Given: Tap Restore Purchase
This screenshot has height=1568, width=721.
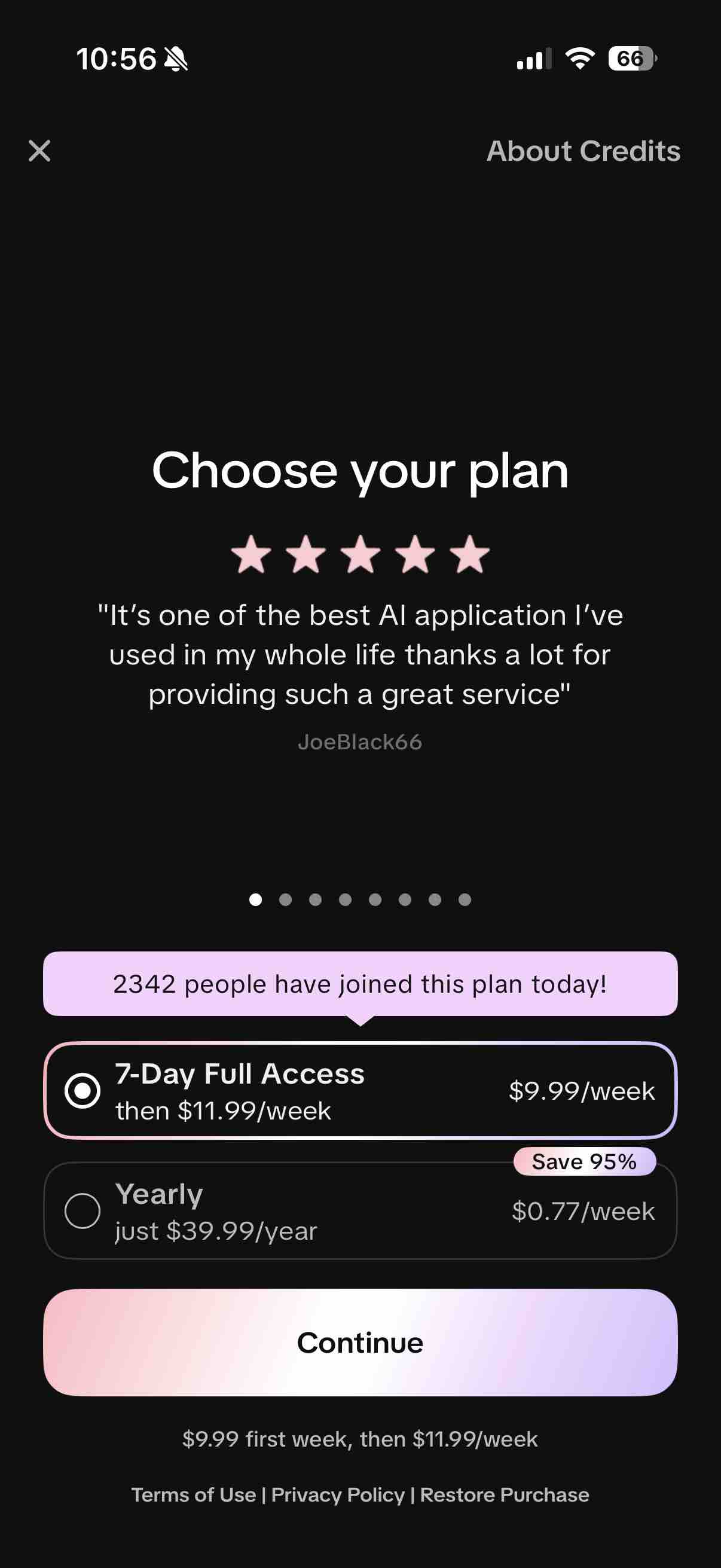Looking at the screenshot, I should click(x=505, y=1495).
